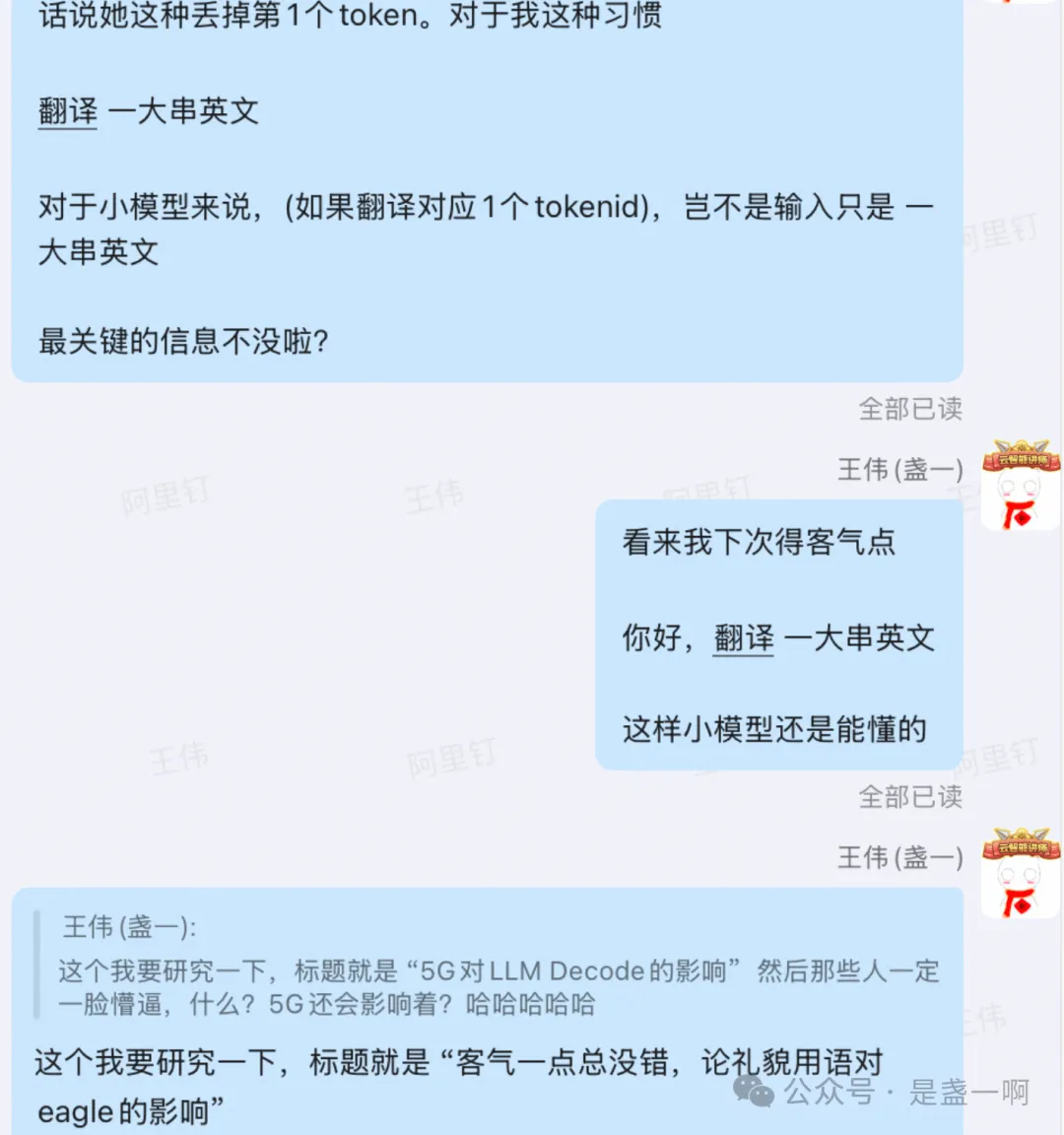
Task: Open 王伟's avatar beside the quoted reply message
Action: point(1021,873)
